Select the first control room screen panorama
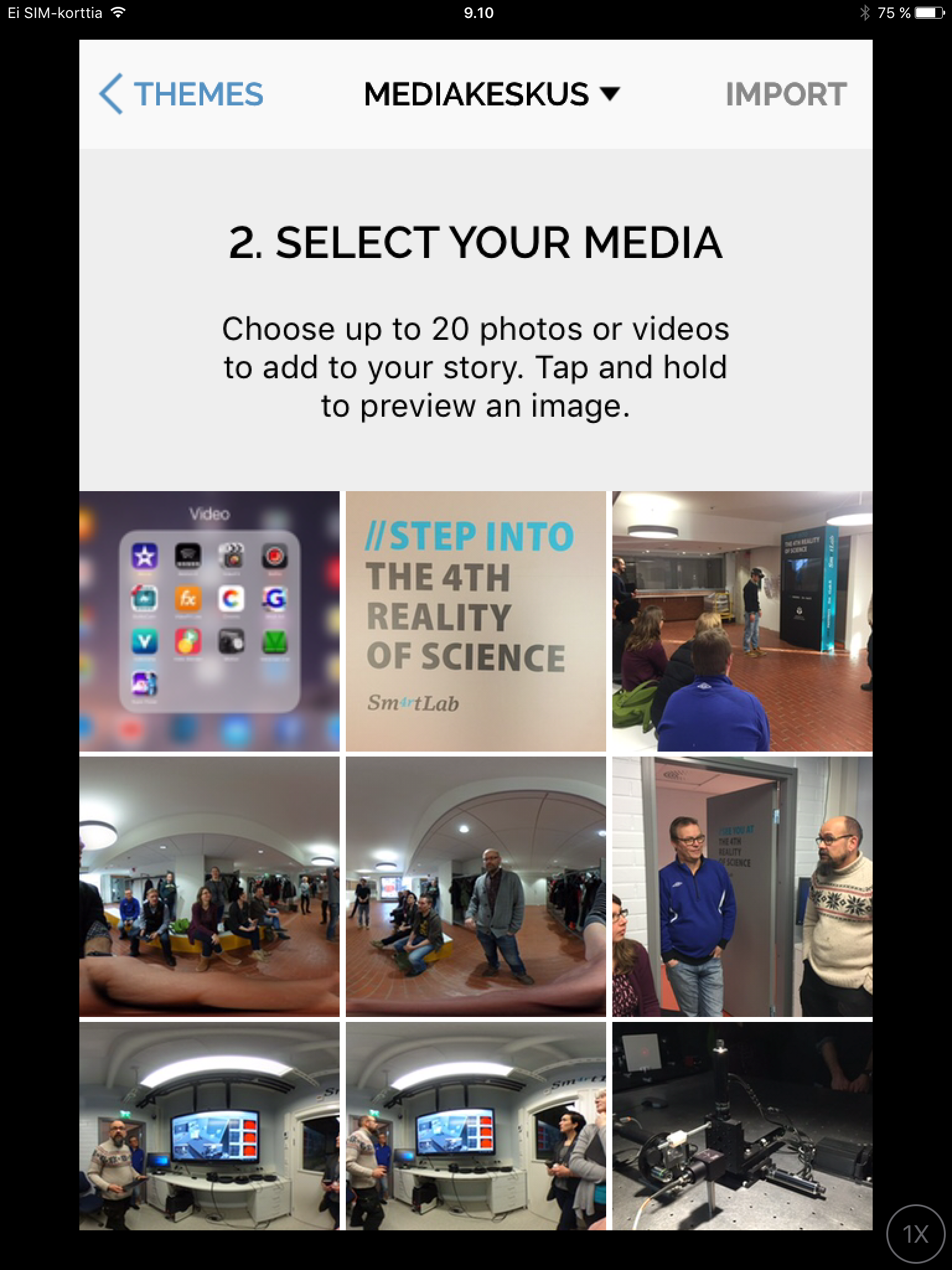952x1270 pixels. [x=209, y=1126]
